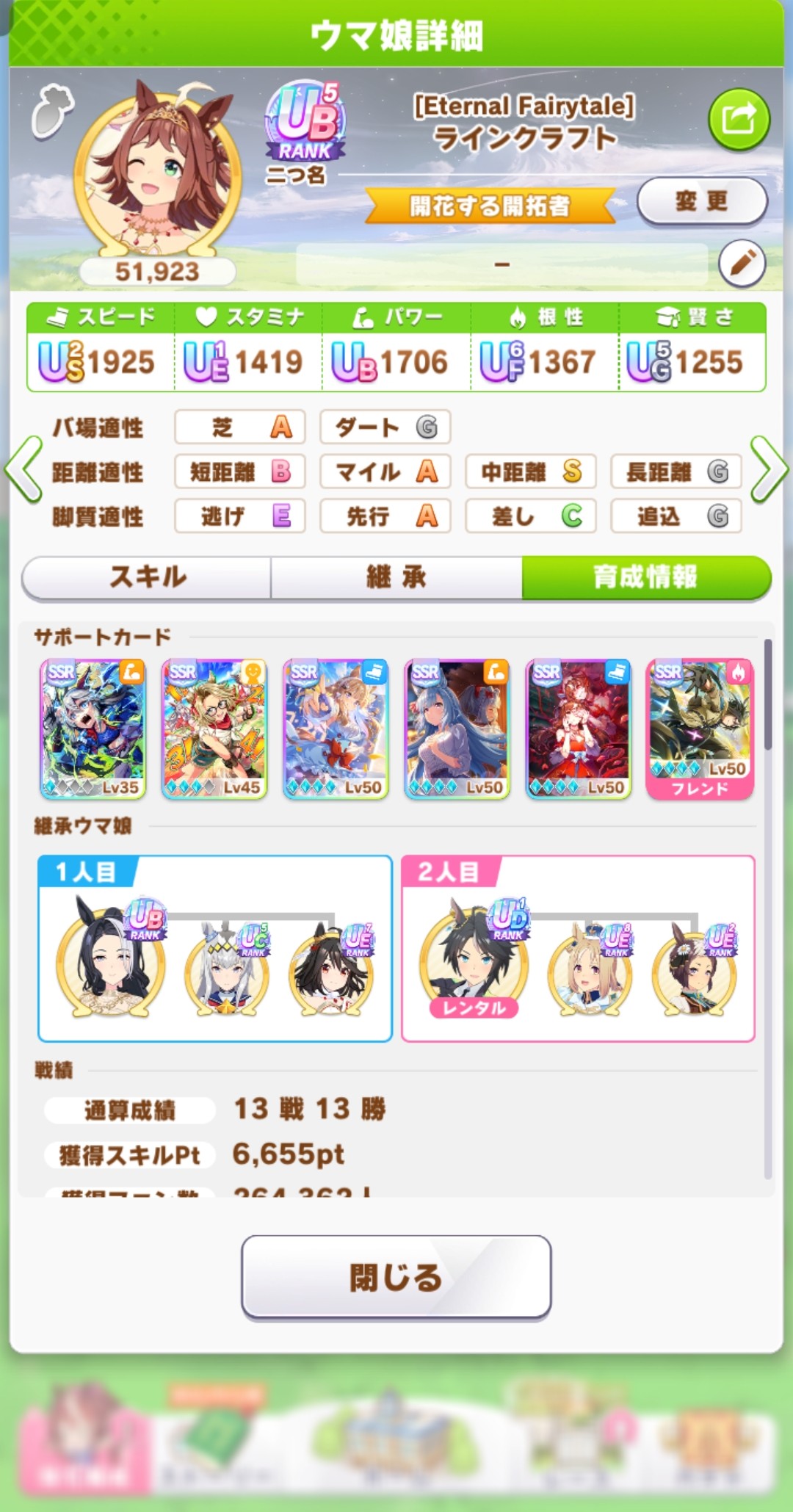The image size is (793, 1512).
Task: View the first inheritance parent with UB rank
Action: pos(110,958)
